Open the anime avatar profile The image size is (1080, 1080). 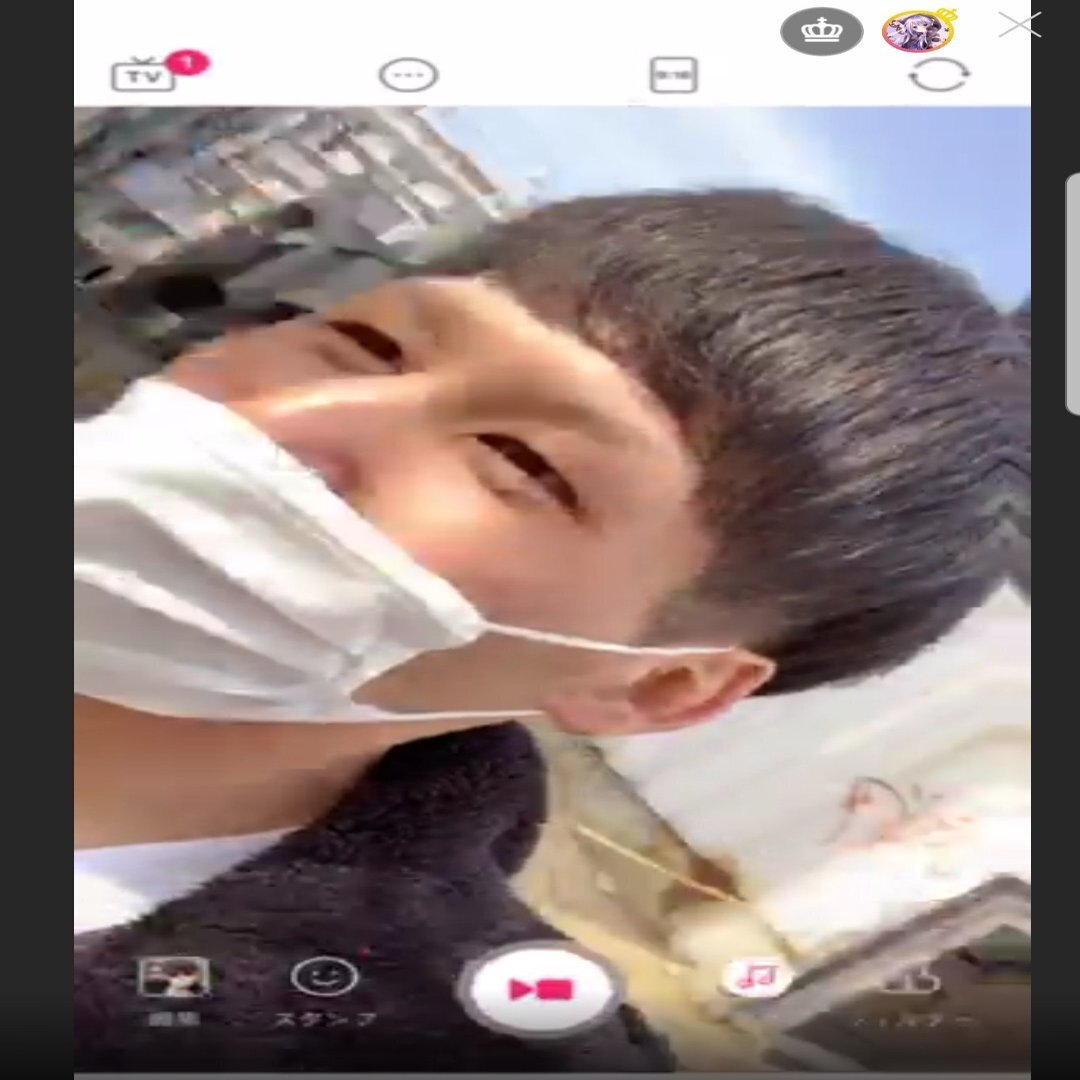917,31
